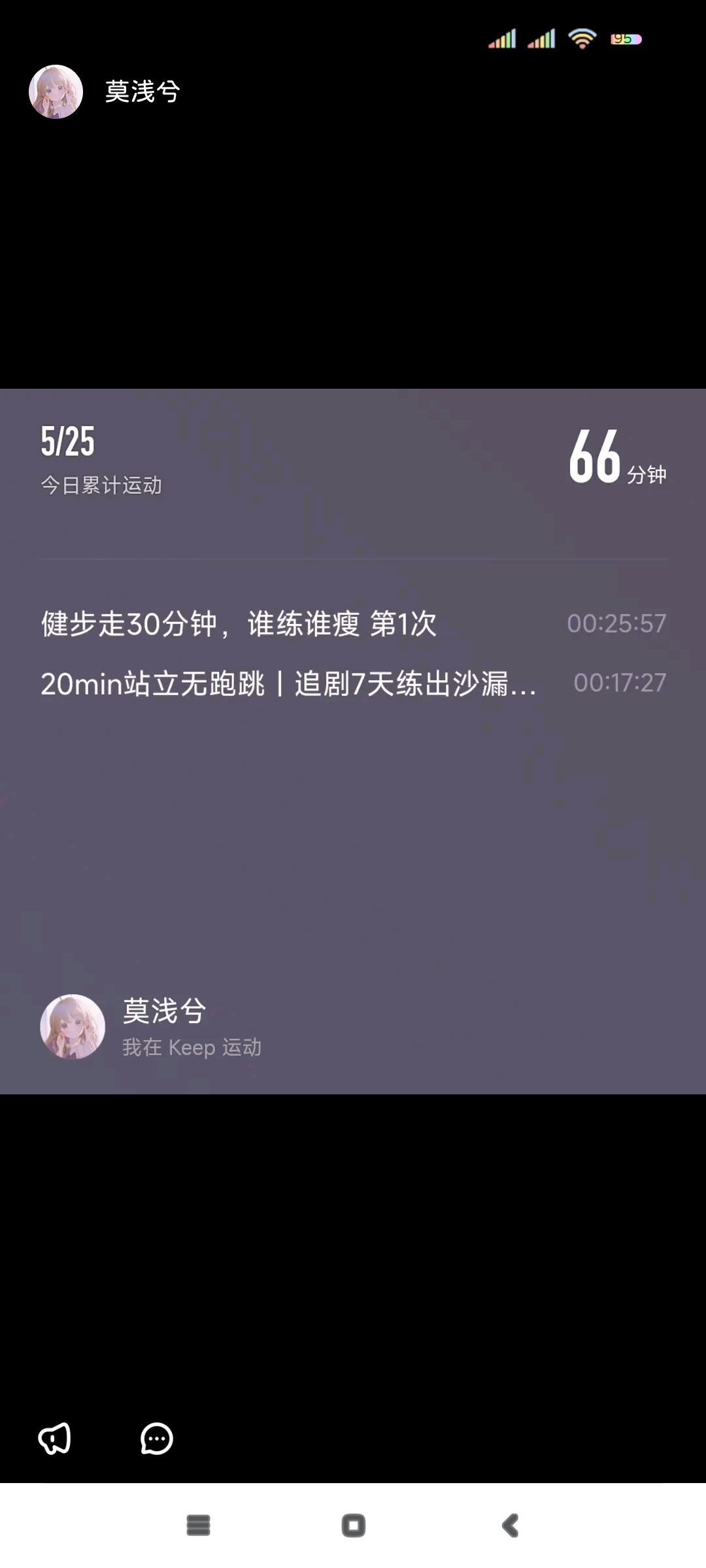
Task: Like this post with the thumbs-up icon
Action: pyautogui.click(x=54, y=1439)
